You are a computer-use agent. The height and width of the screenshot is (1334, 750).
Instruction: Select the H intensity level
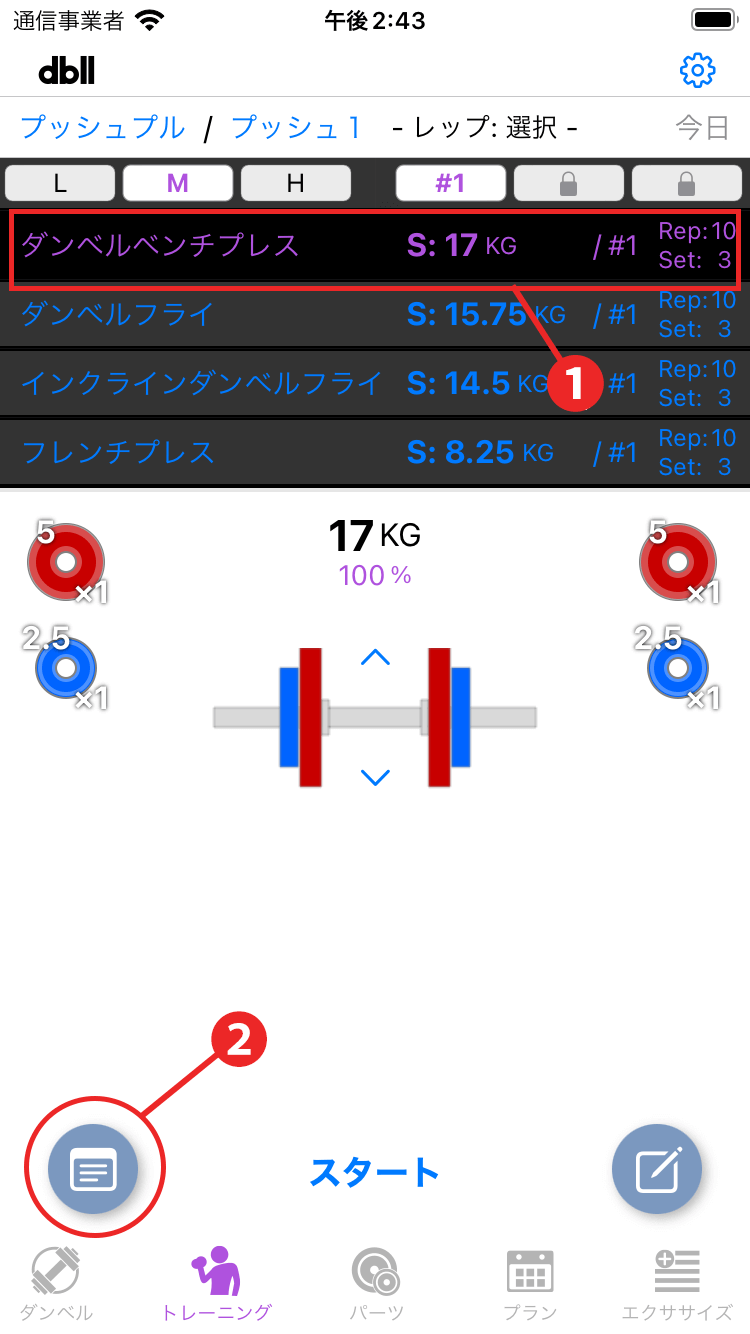point(295,183)
